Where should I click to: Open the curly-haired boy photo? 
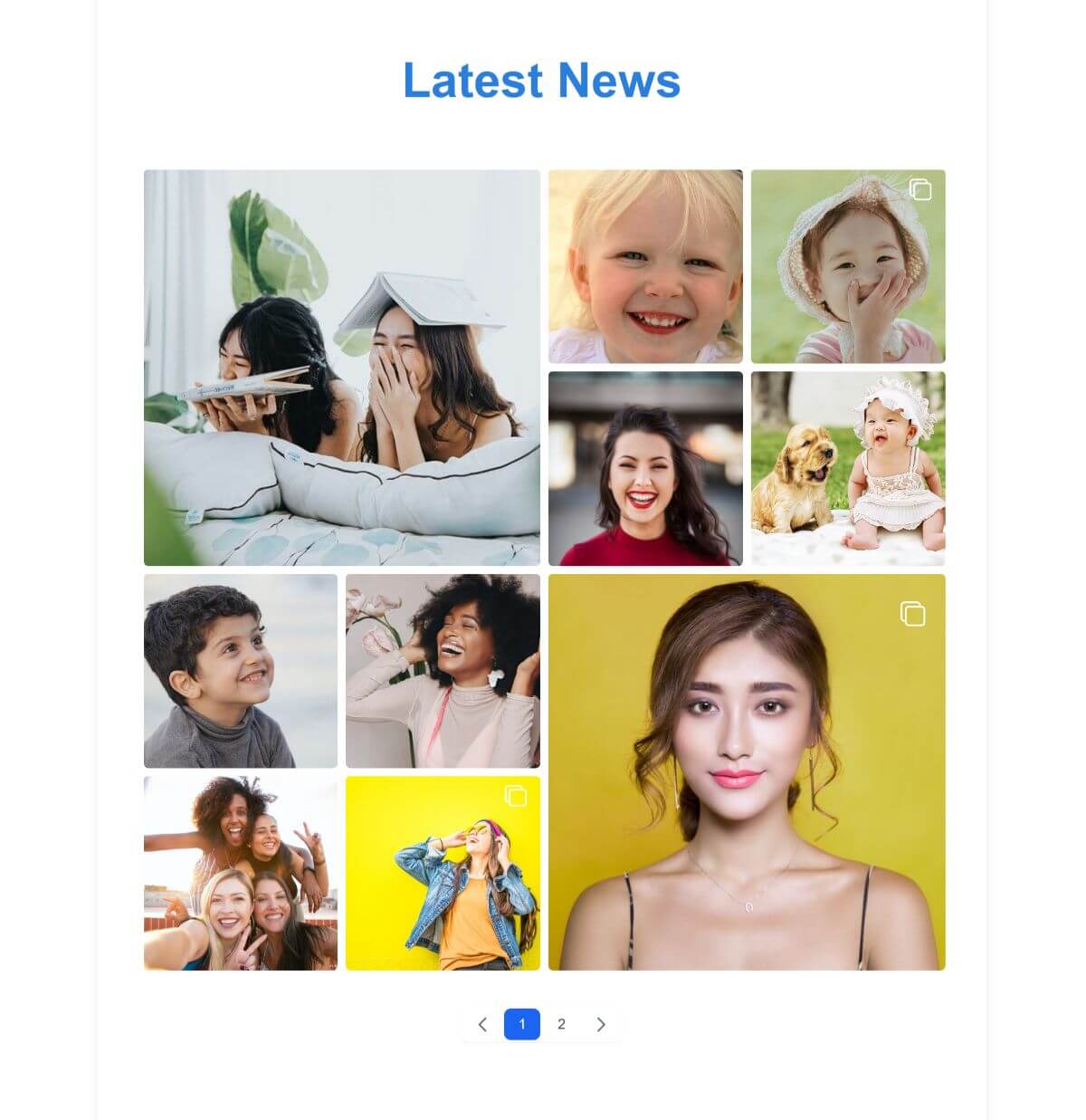[x=241, y=671]
